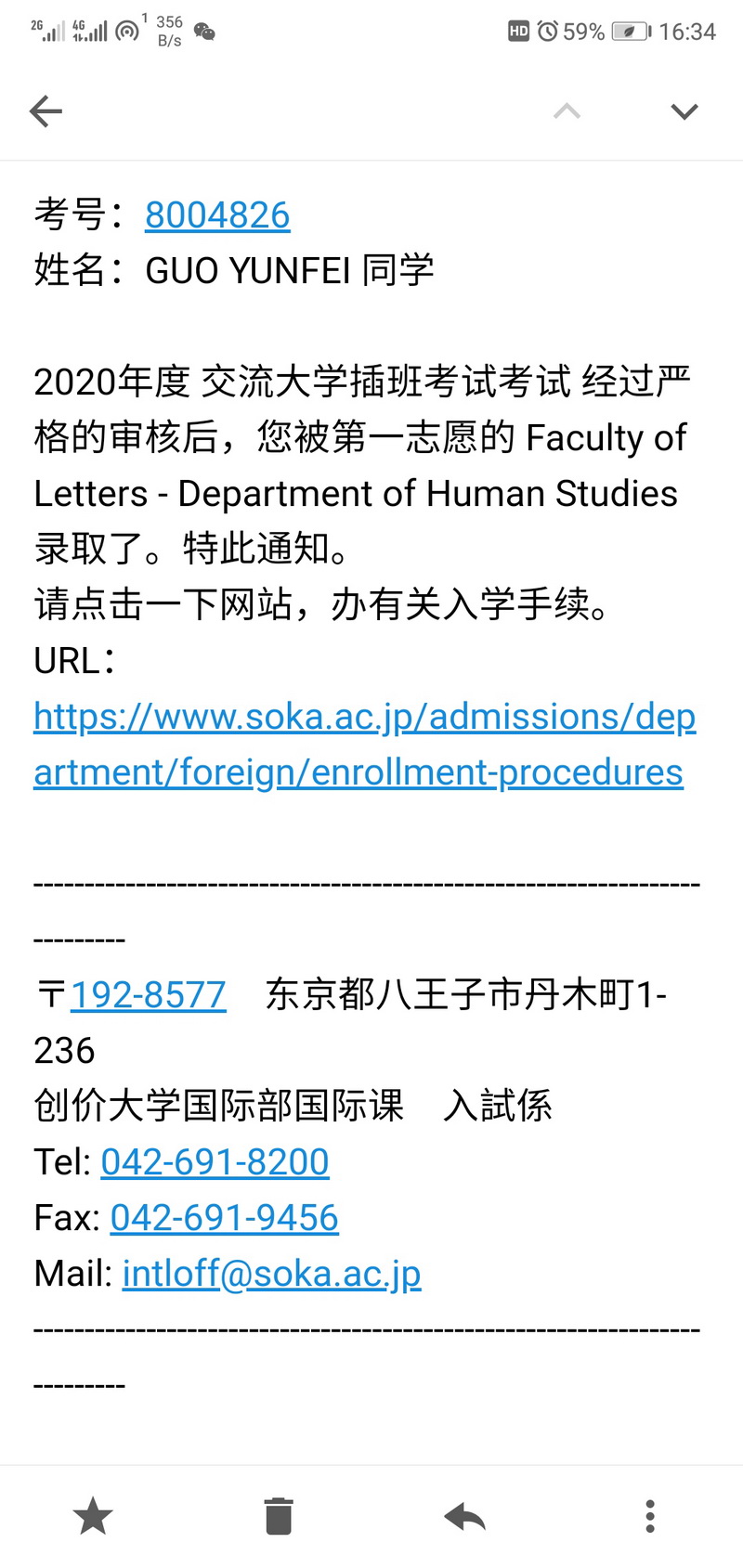
Task: Open the more options menu
Action: tap(650, 1516)
